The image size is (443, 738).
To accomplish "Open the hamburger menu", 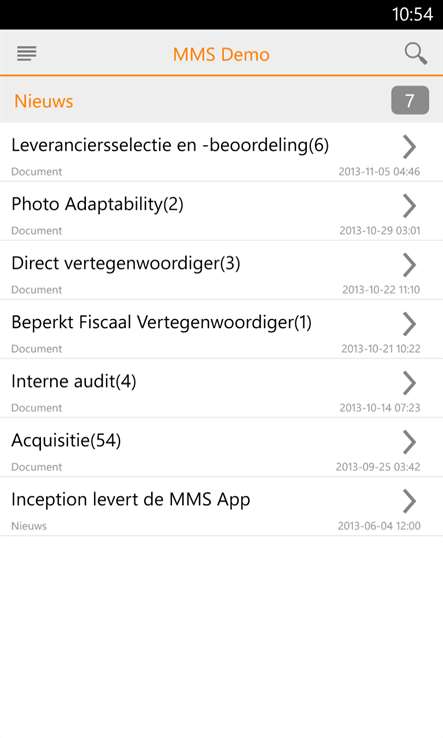I will [26, 54].
